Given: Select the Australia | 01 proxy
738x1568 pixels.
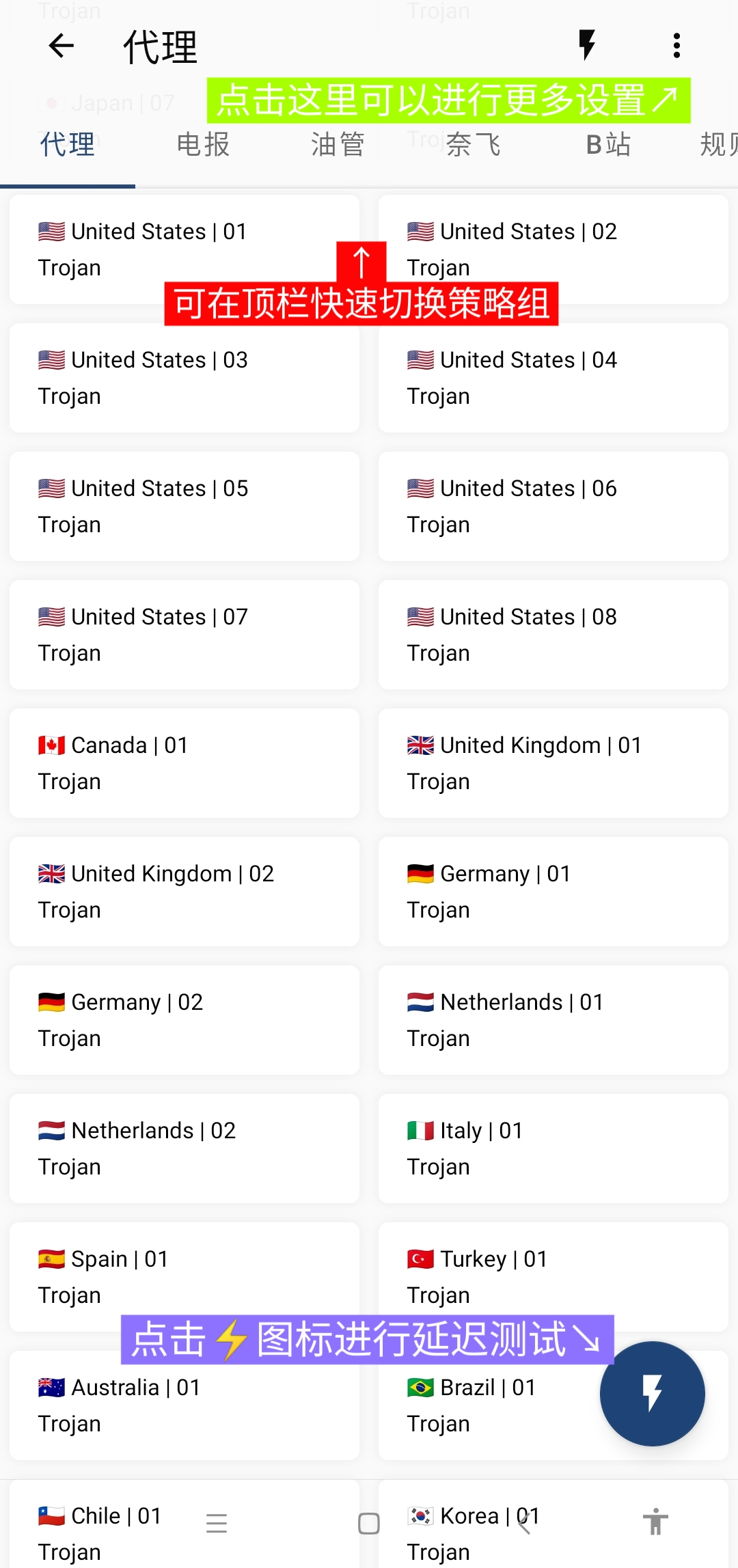Looking at the screenshot, I should pyautogui.click(x=184, y=1405).
